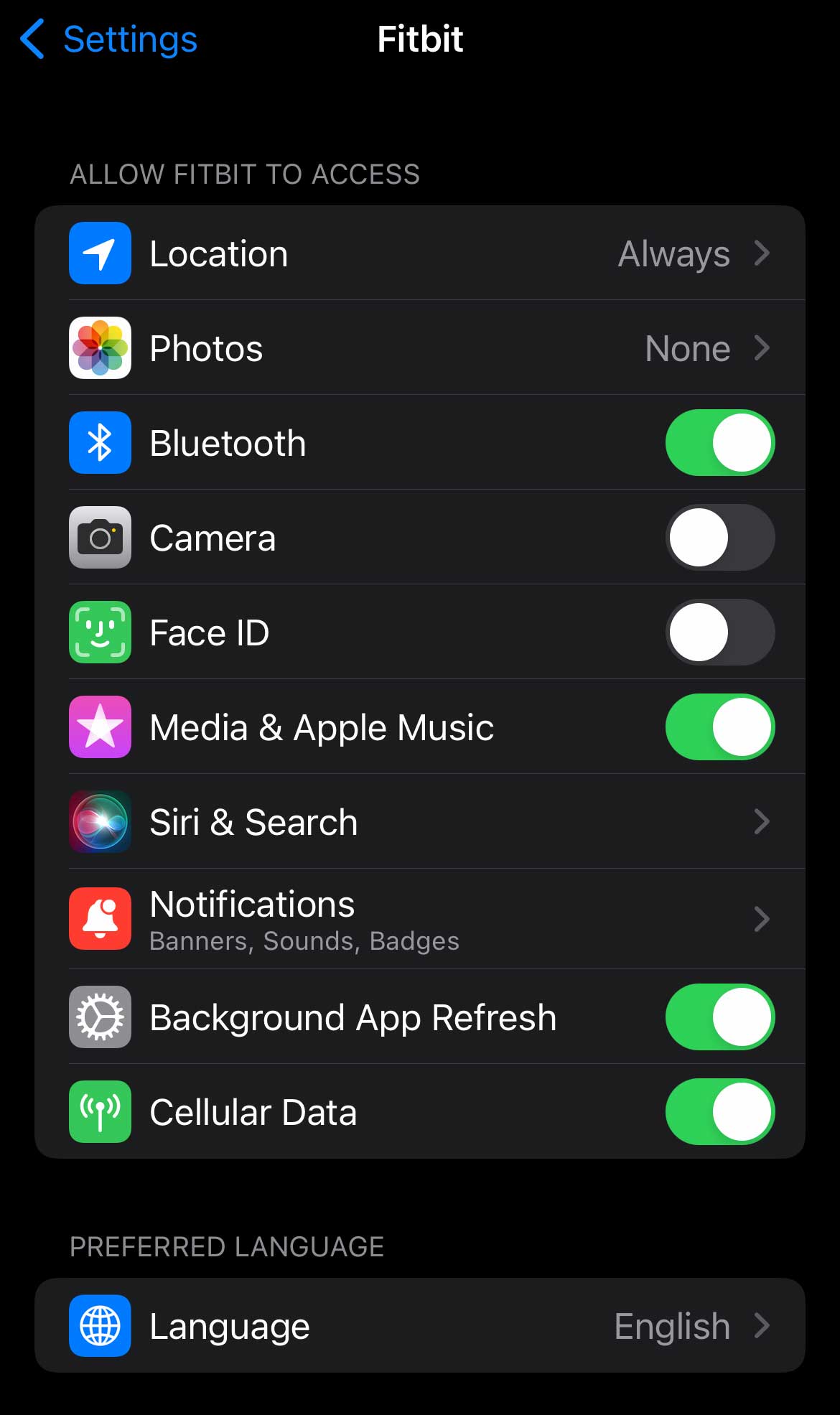The height and width of the screenshot is (1415, 840).
Task: Toggle off Background App Refresh
Action: click(x=719, y=1017)
